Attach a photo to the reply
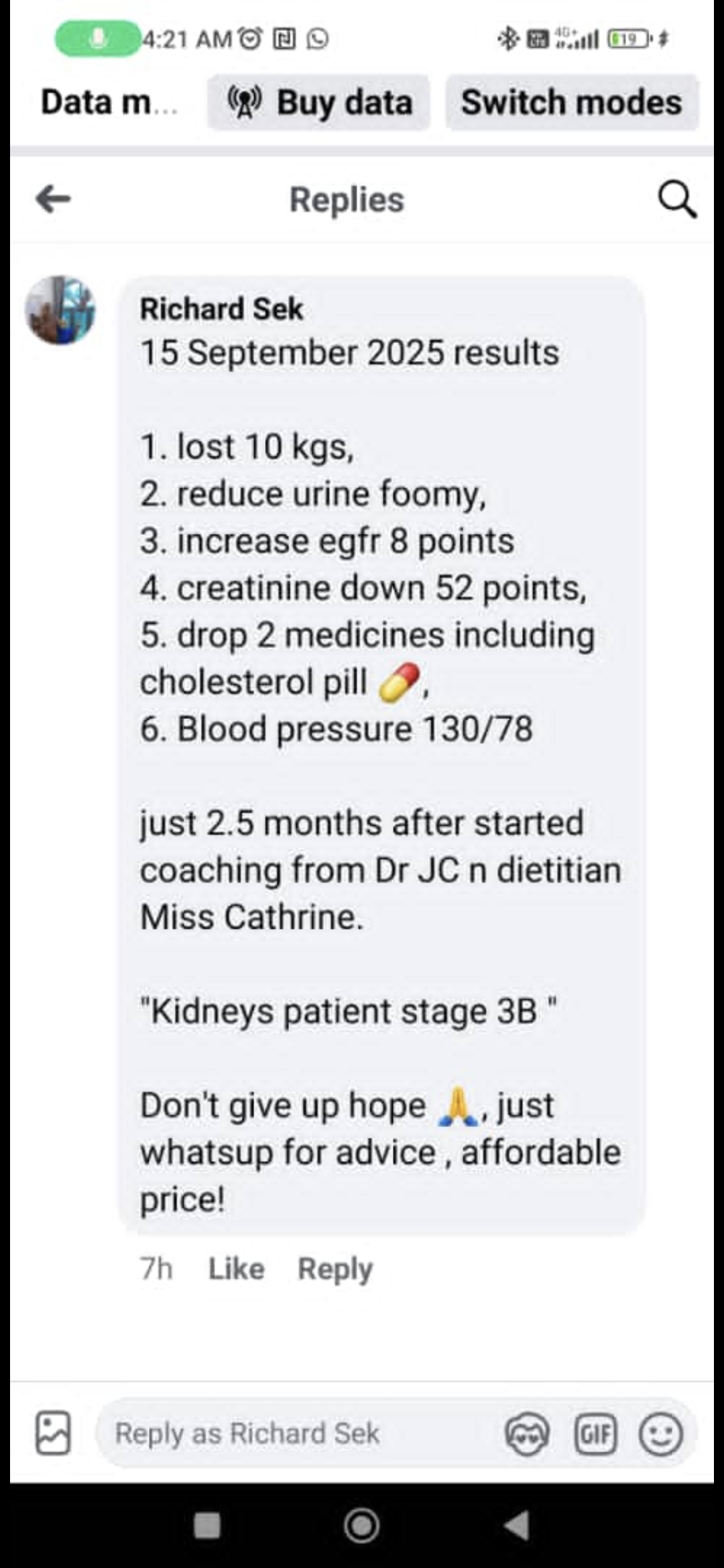The image size is (724, 1568). [x=53, y=1433]
